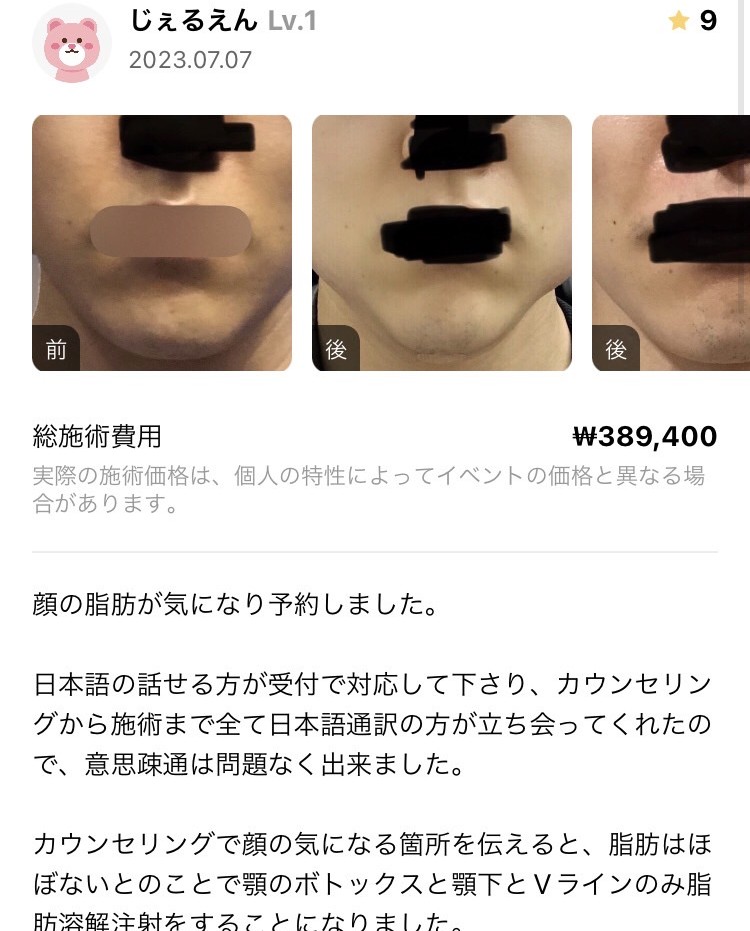Open じぇるえん's profile avatar

[x=71, y=42]
